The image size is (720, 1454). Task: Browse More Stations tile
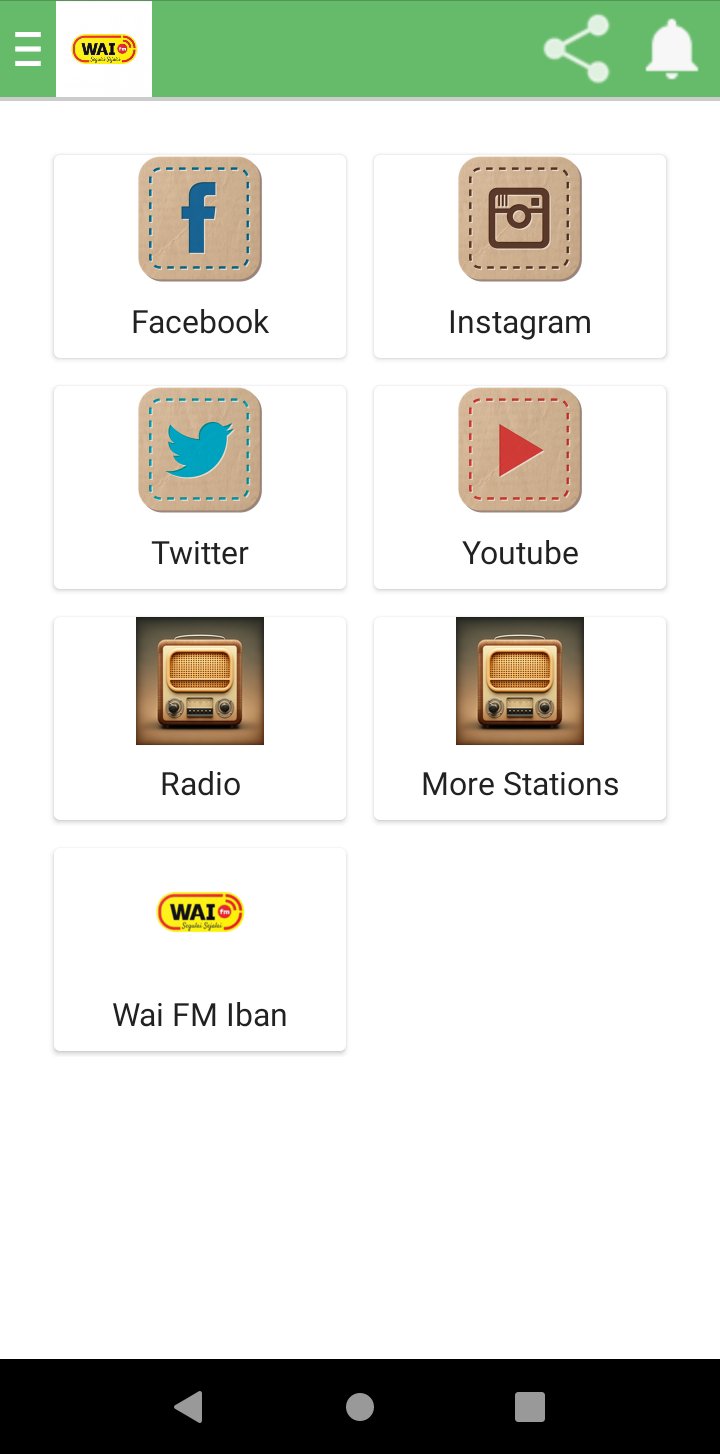pyautogui.click(x=520, y=718)
